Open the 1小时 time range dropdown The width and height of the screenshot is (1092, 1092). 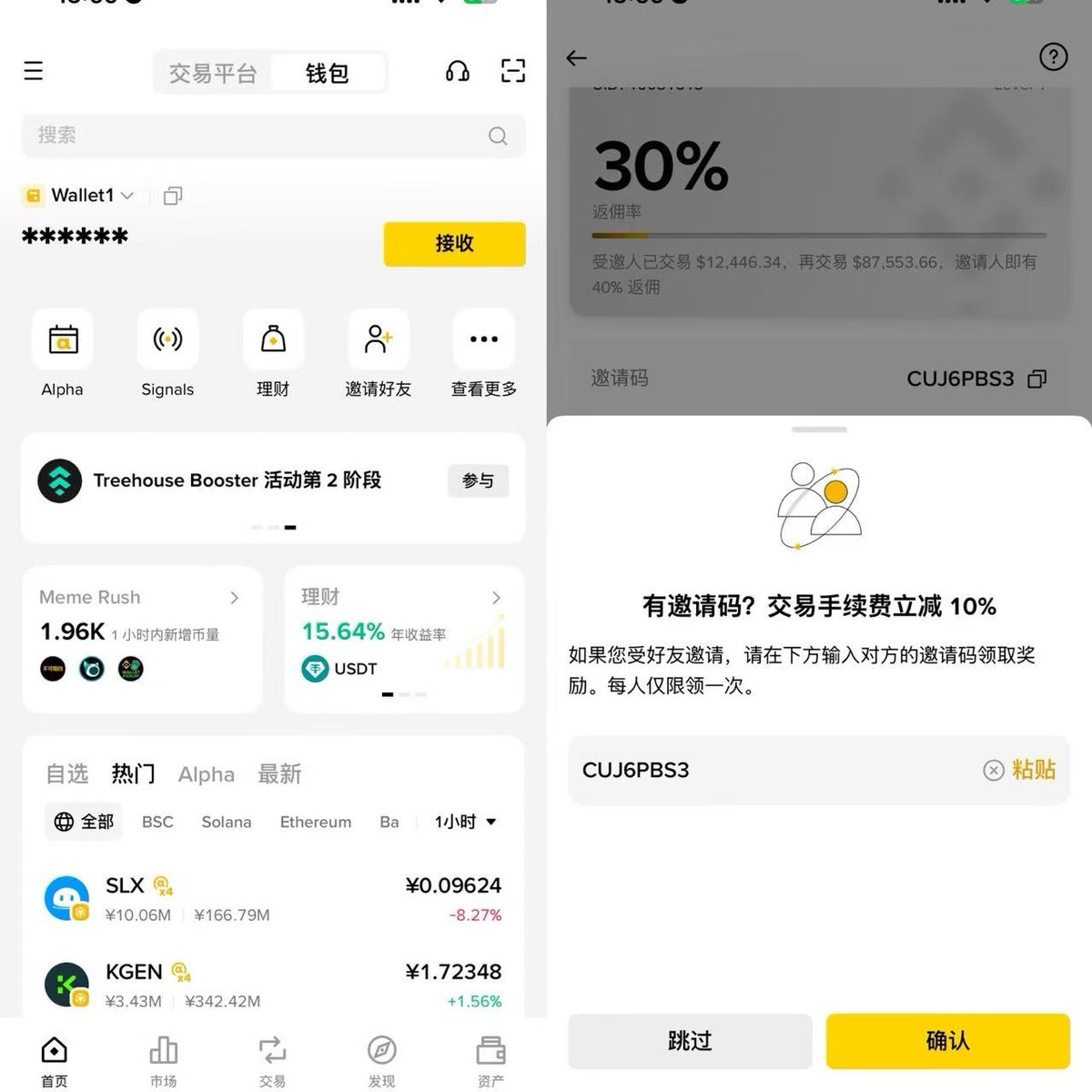tap(465, 822)
